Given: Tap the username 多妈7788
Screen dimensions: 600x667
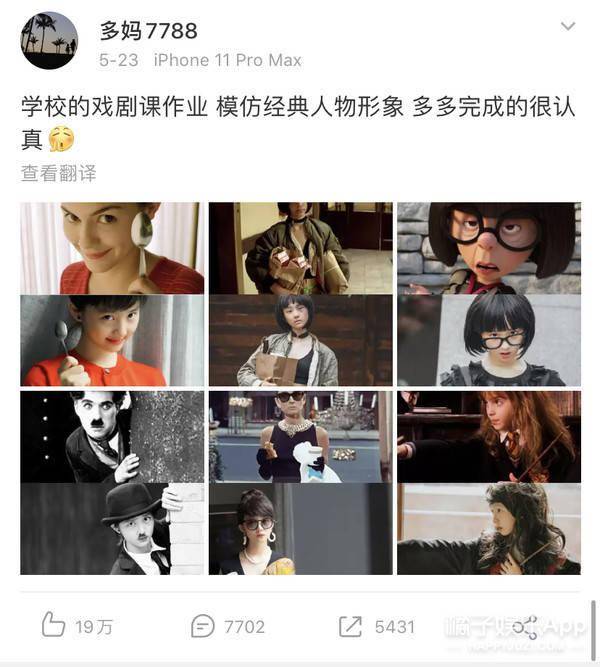Looking at the screenshot, I should [x=148, y=31].
